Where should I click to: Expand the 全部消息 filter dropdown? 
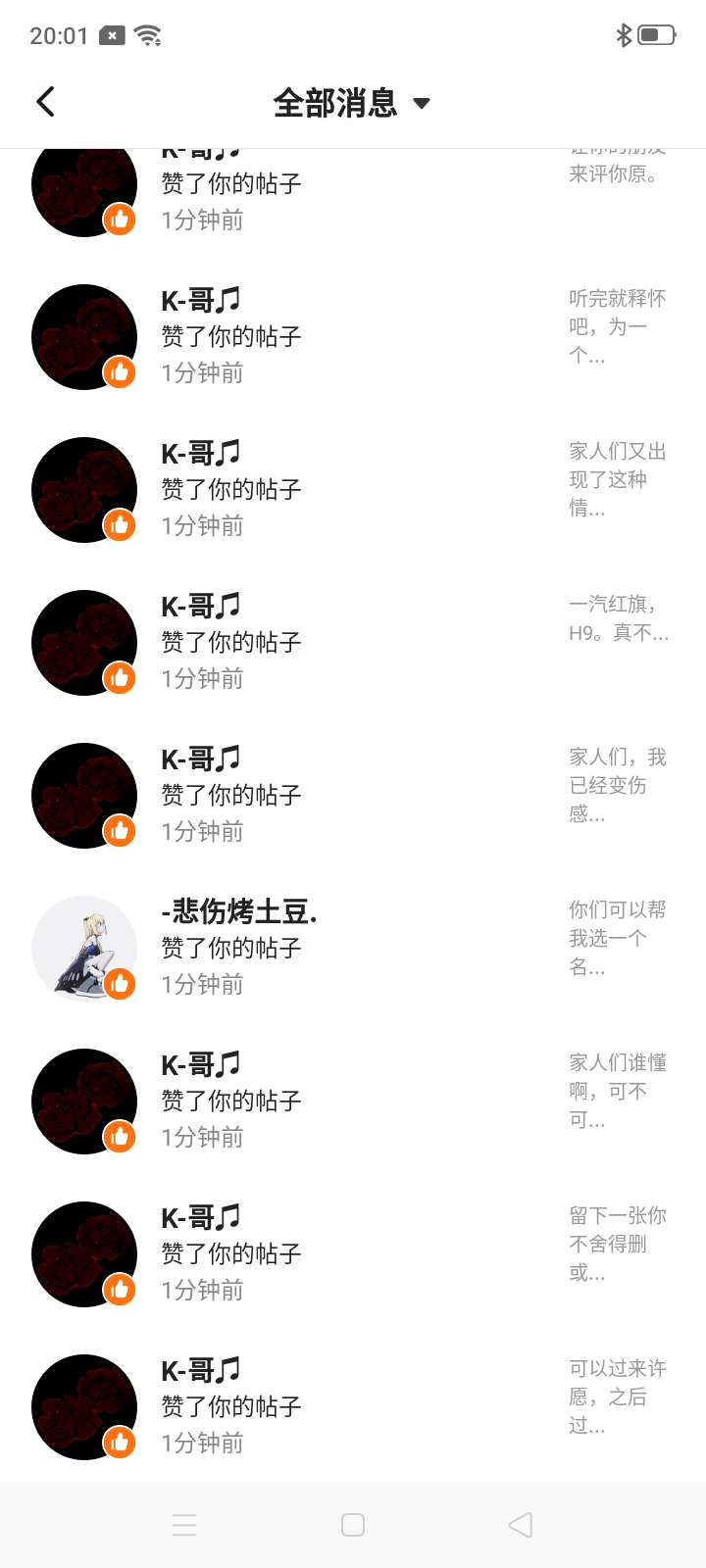(x=351, y=102)
